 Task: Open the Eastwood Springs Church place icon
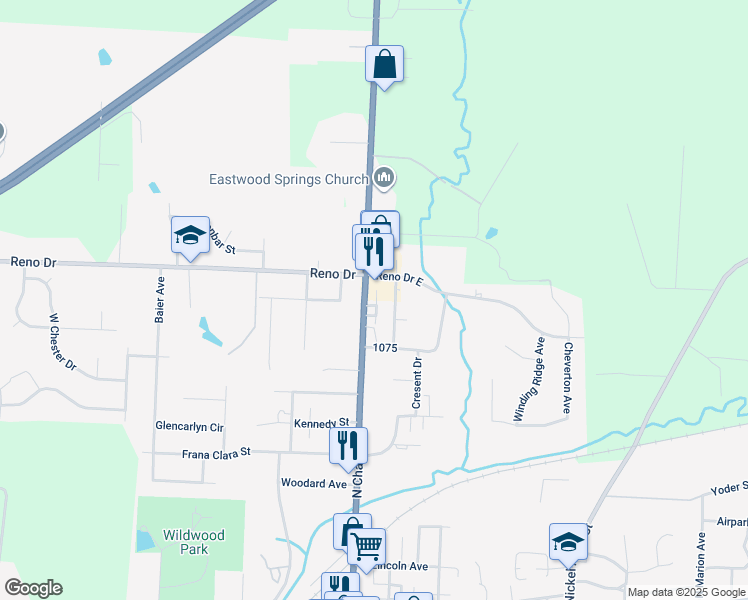tap(385, 180)
